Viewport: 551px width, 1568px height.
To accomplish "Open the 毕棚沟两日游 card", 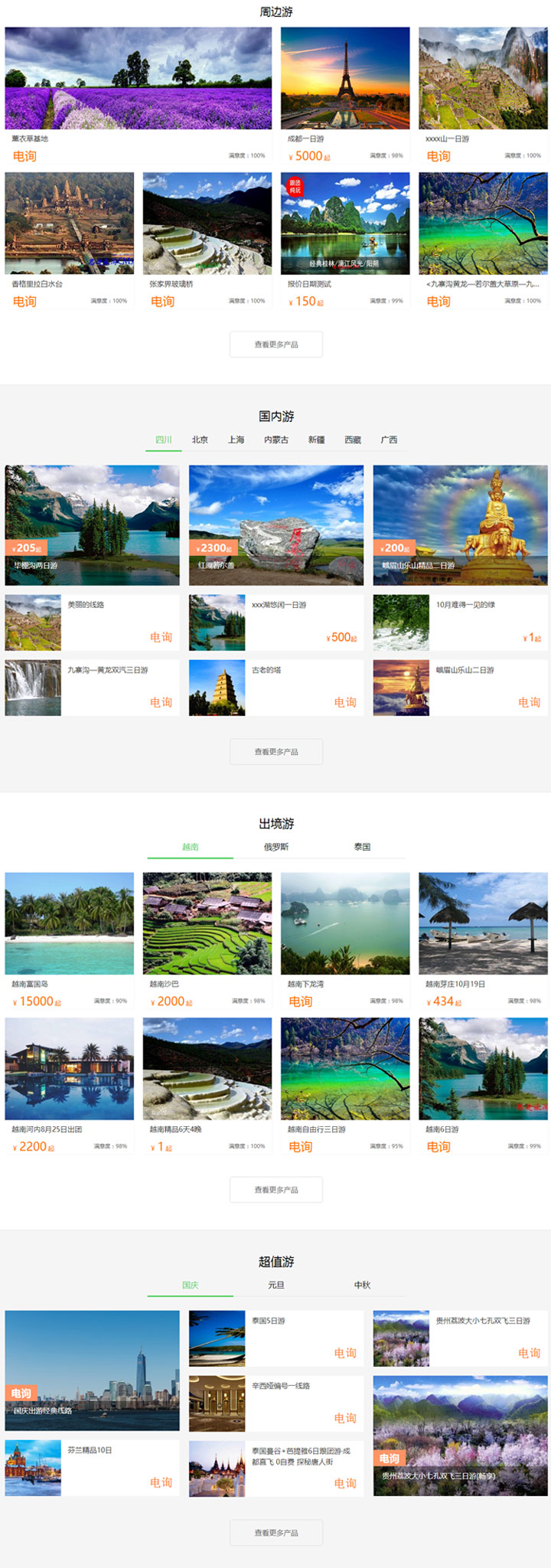I will tap(92, 525).
